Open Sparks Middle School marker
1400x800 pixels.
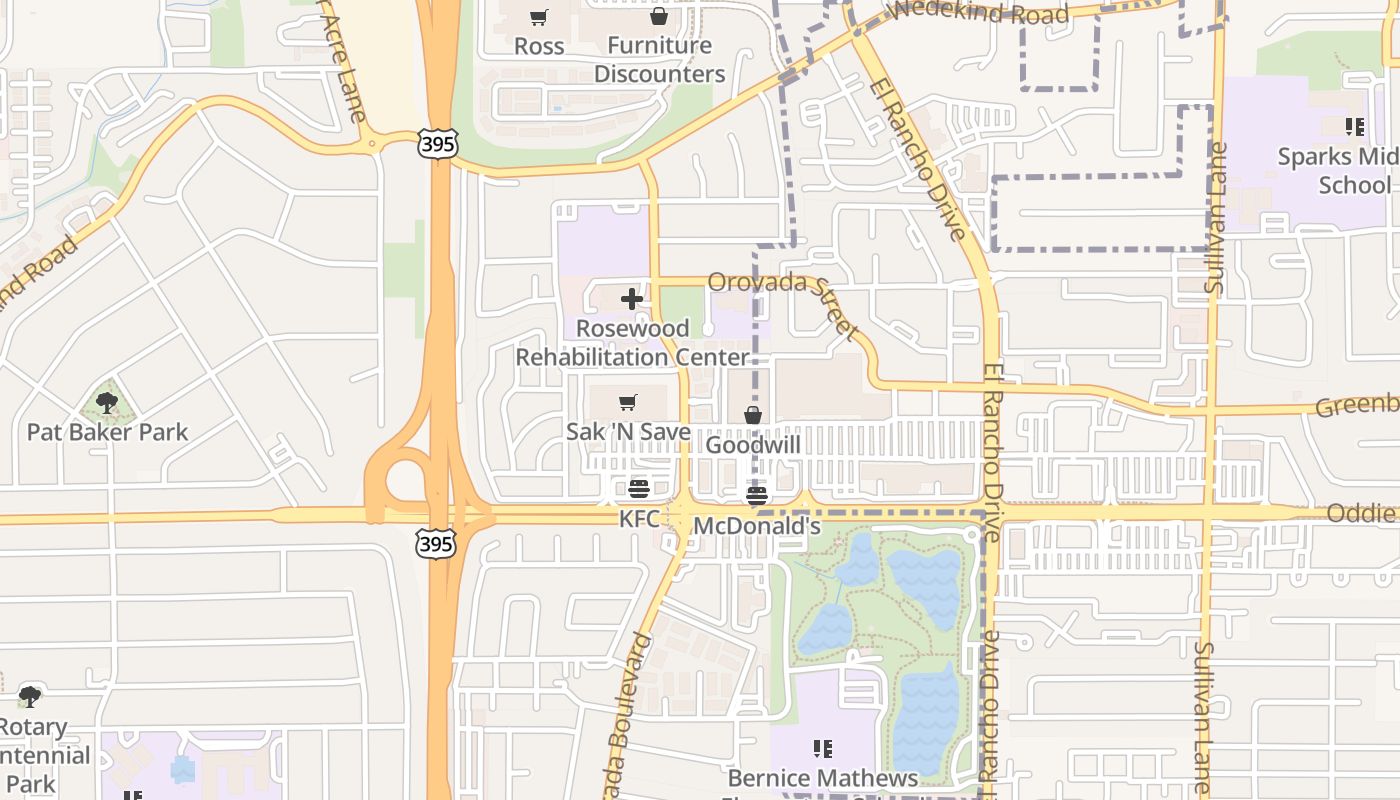click(x=1355, y=127)
